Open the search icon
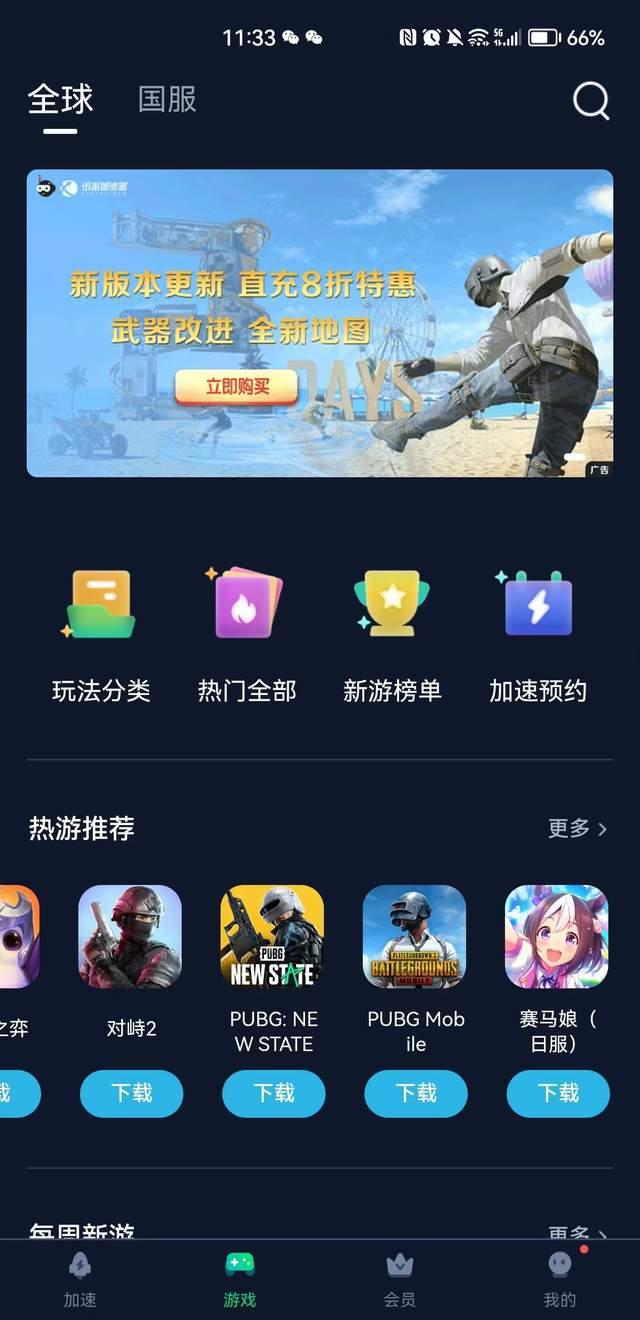 [x=590, y=100]
